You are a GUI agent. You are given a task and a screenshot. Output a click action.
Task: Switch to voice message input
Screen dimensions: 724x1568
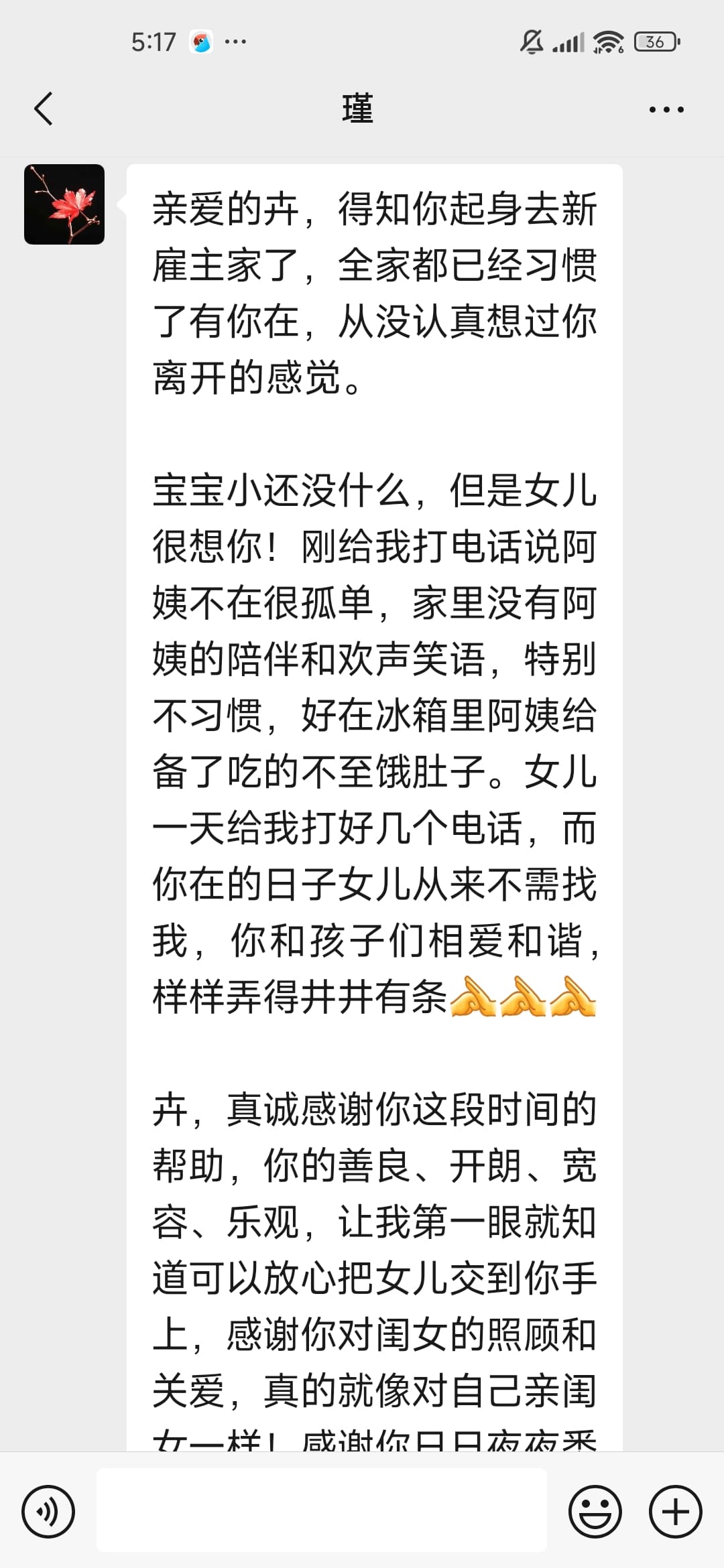point(48,1512)
